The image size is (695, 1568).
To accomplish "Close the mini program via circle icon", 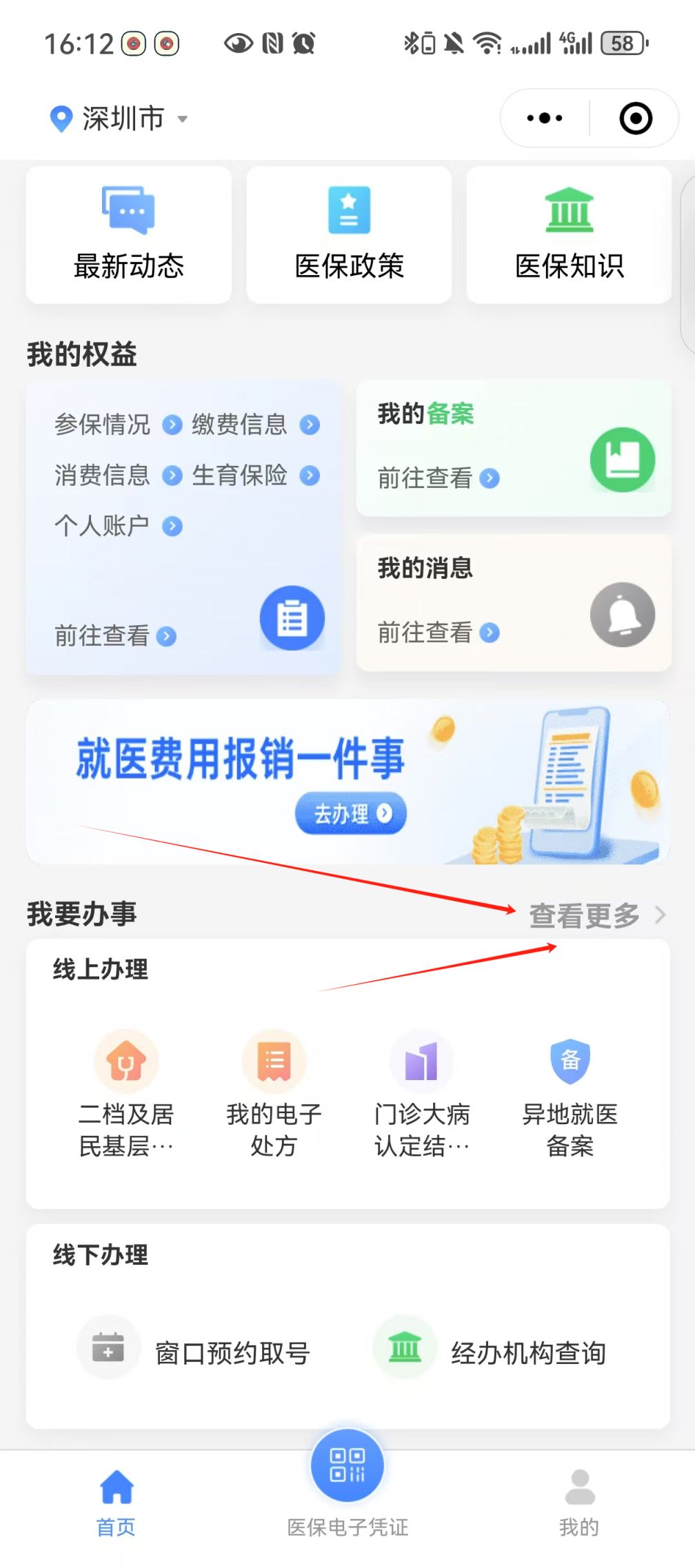I will pyautogui.click(x=635, y=118).
